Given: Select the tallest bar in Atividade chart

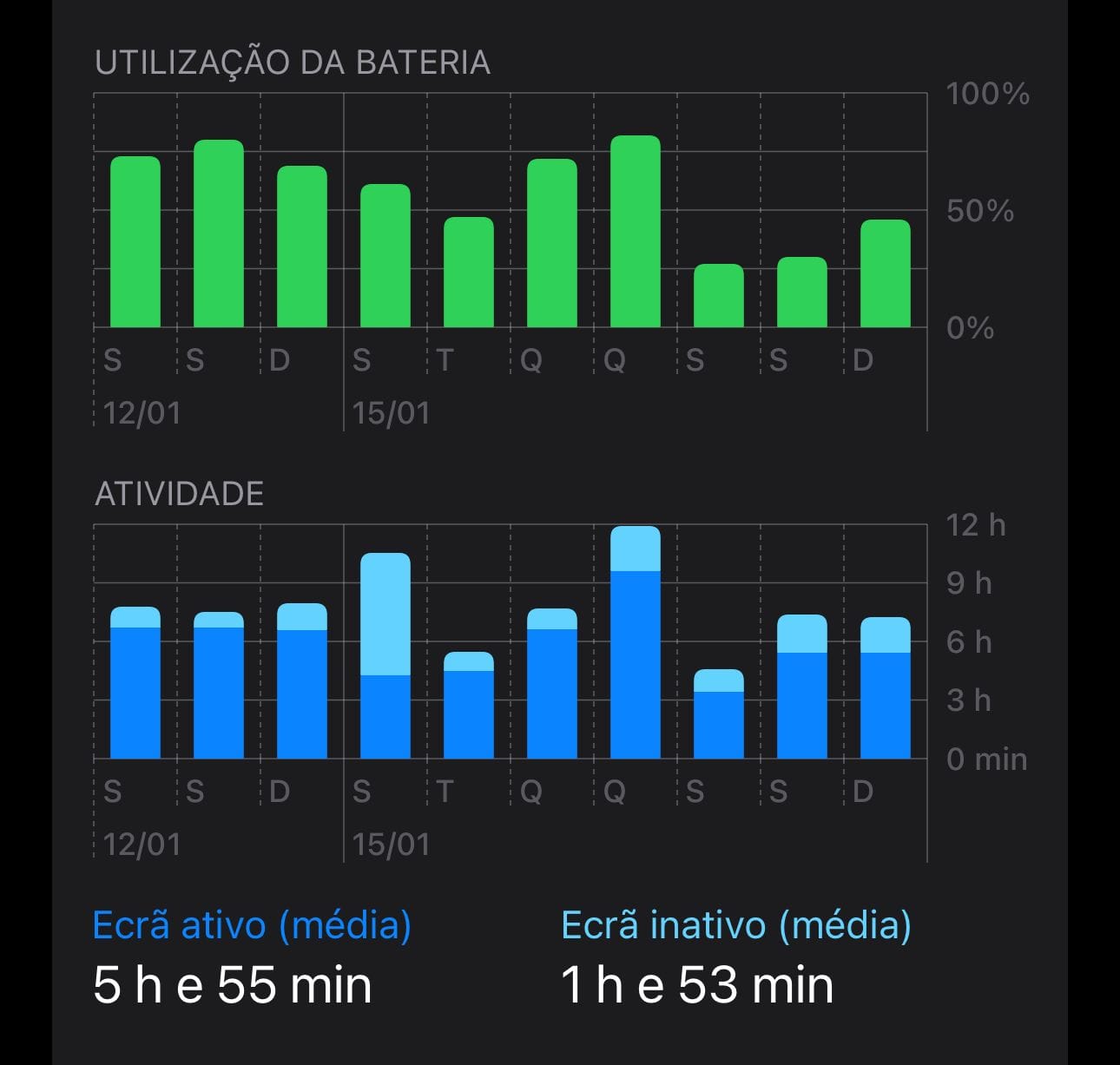Looking at the screenshot, I should pos(636,643).
